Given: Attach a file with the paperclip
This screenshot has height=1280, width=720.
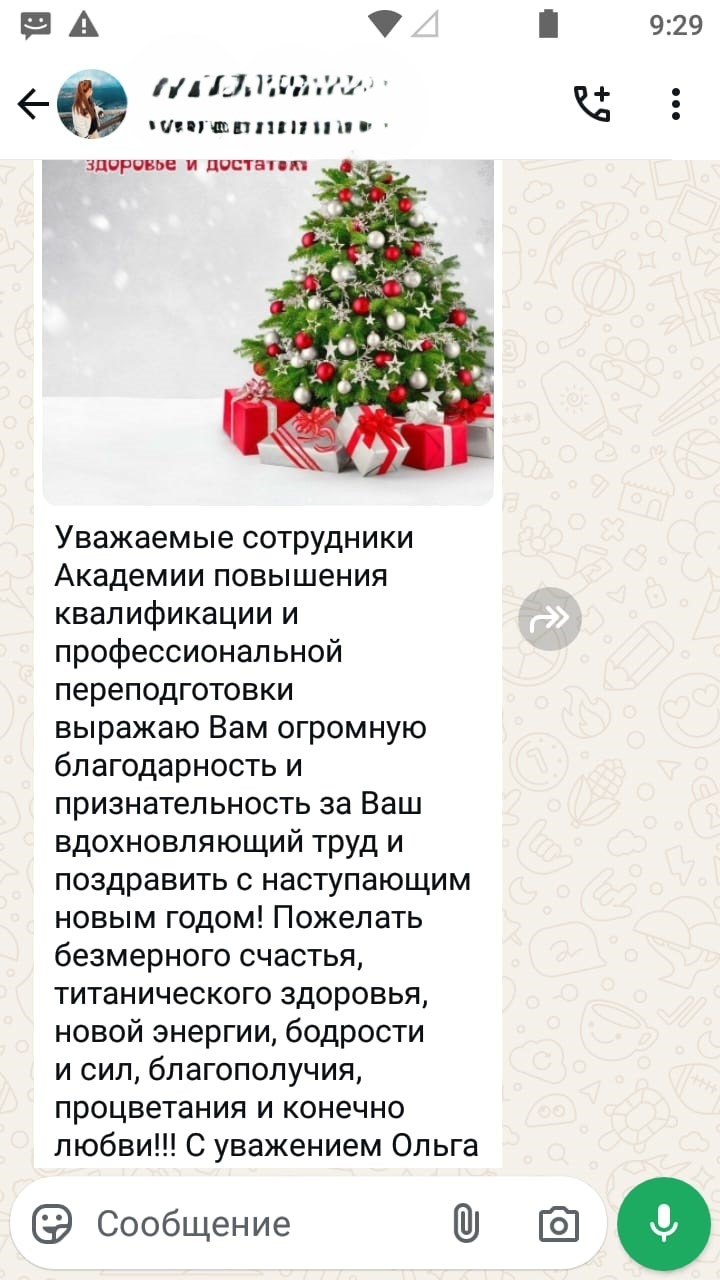Looking at the screenshot, I should point(466,1223).
